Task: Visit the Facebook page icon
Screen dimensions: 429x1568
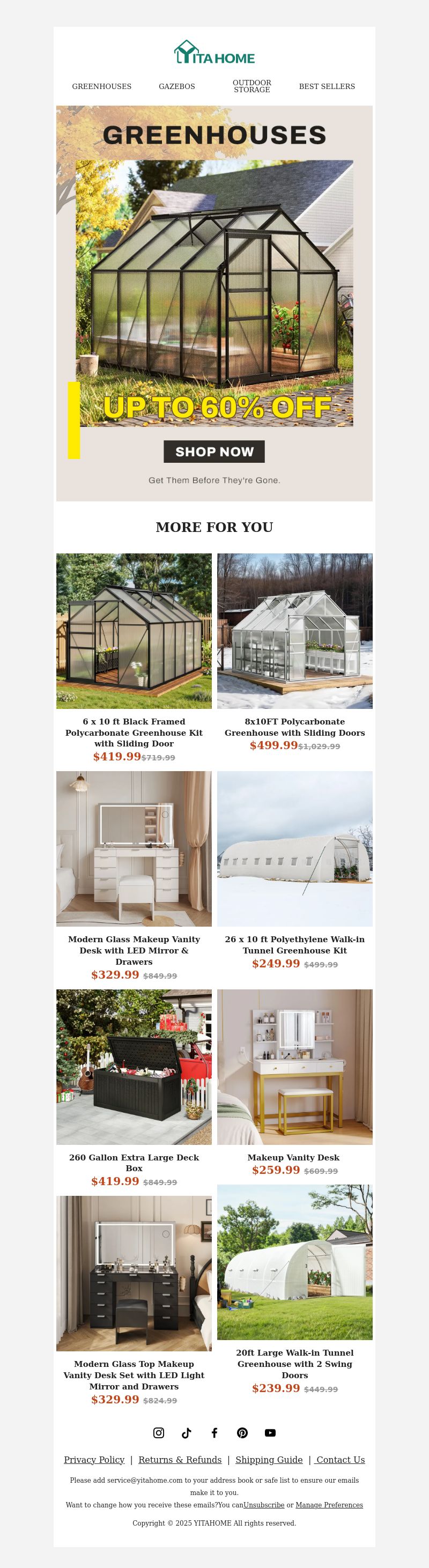Action: click(x=214, y=1433)
